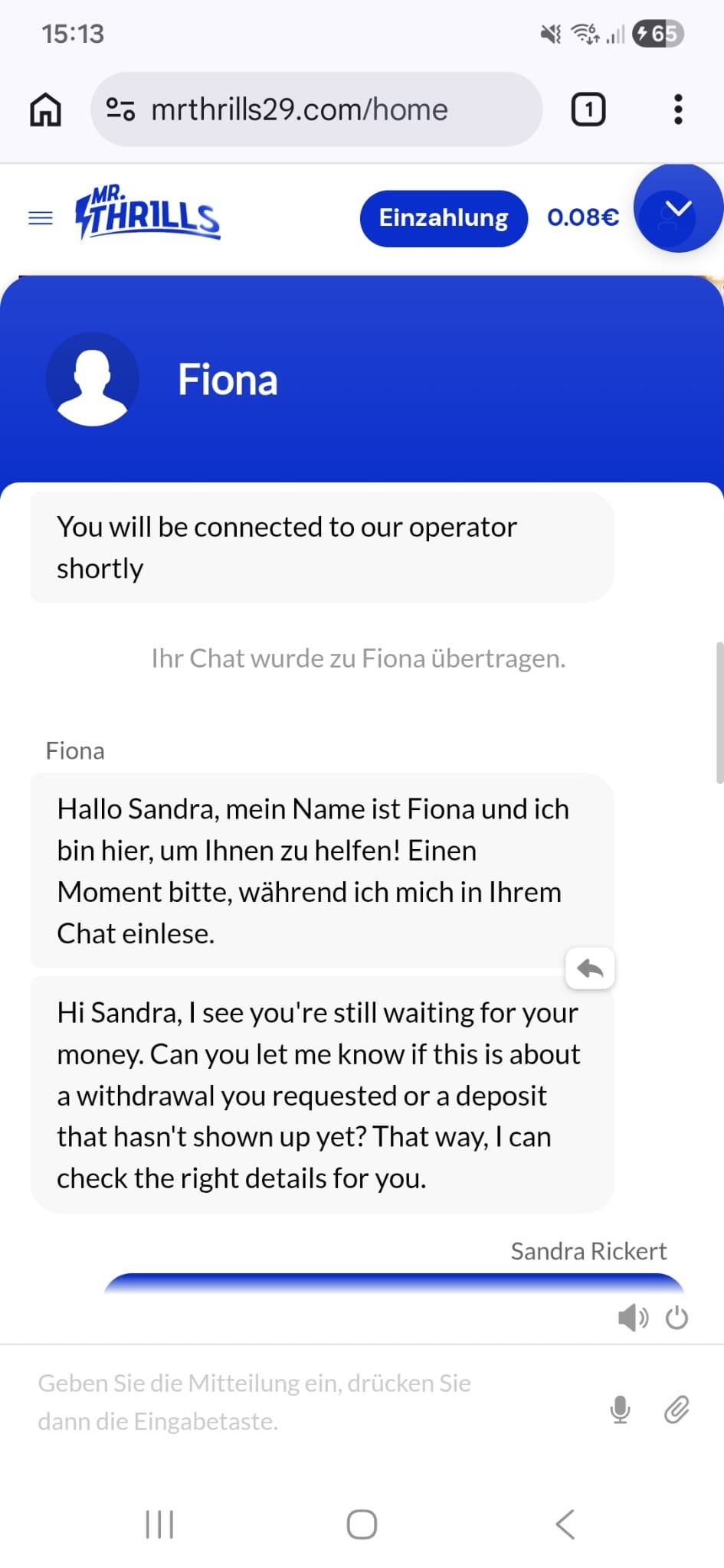The width and height of the screenshot is (724, 1568).
Task: Start voice input with the microphone icon
Action: (x=620, y=1409)
